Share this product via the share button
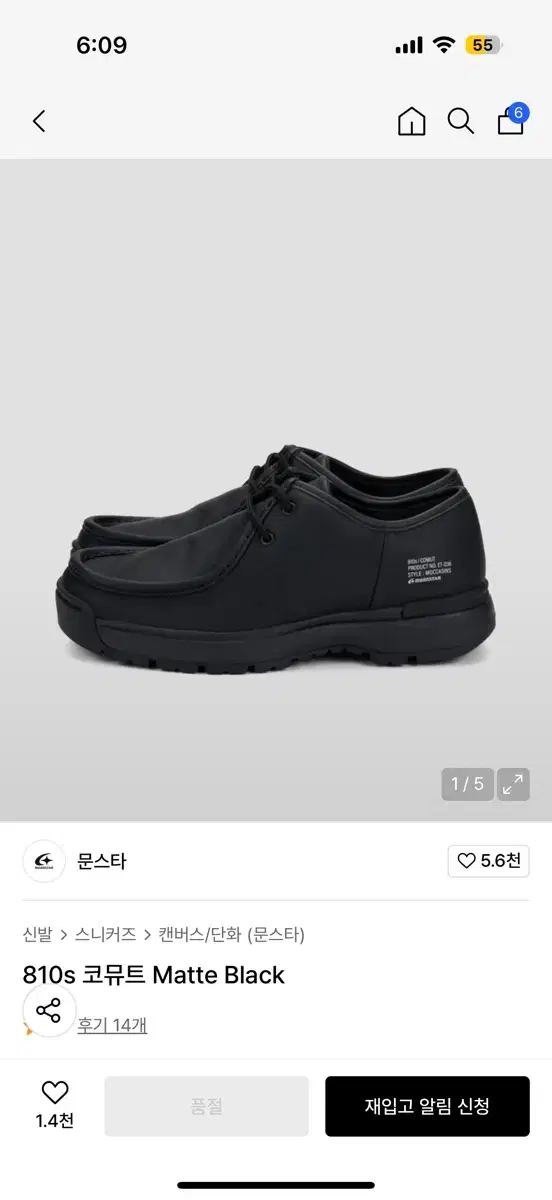Viewport: 552px width, 1200px height. coord(49,1010)
